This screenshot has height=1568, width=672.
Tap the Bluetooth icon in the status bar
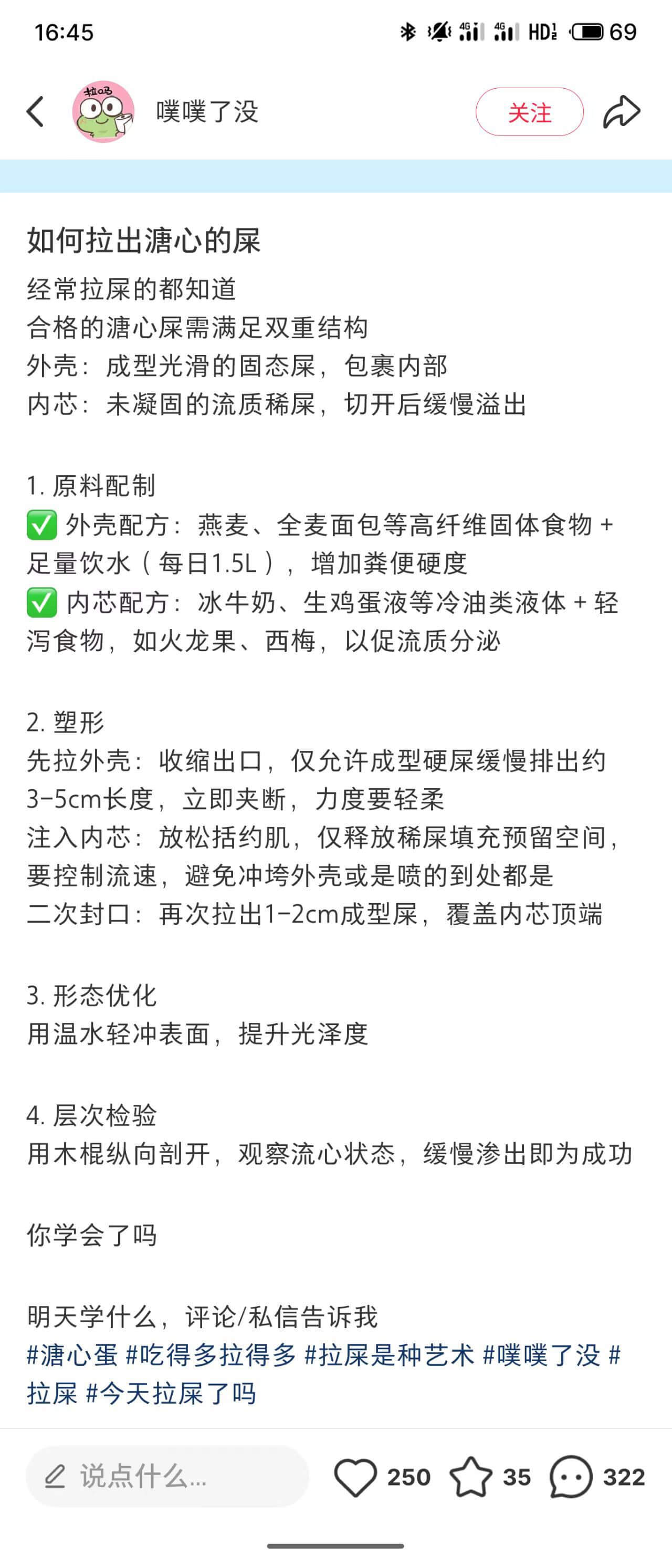tap(407, 30)
